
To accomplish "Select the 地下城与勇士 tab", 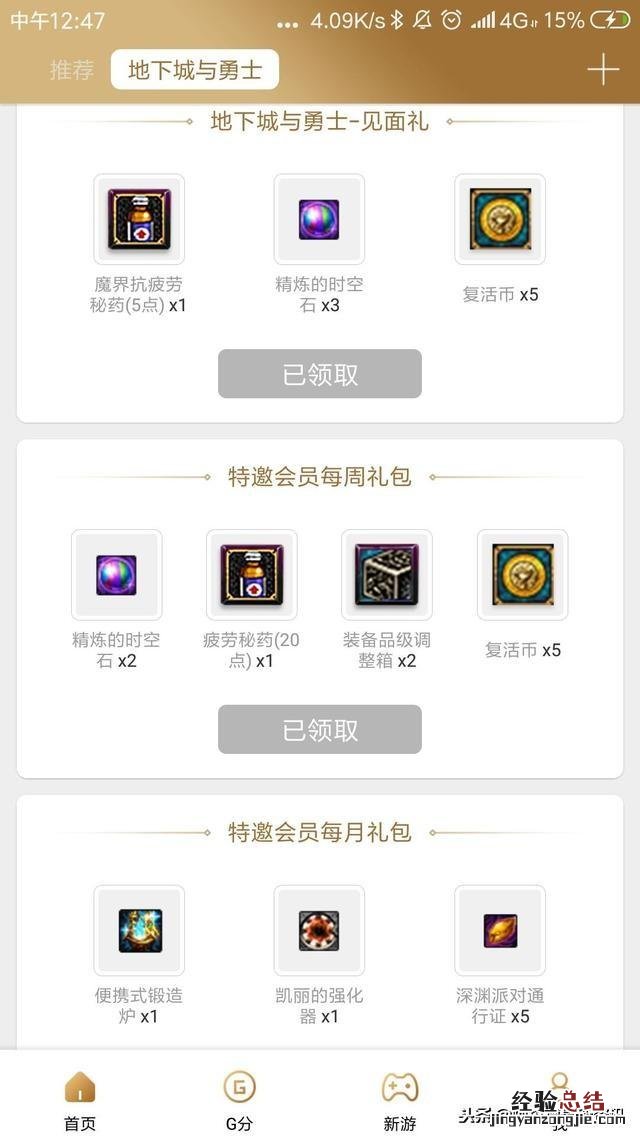I will (x=195, y=70).
